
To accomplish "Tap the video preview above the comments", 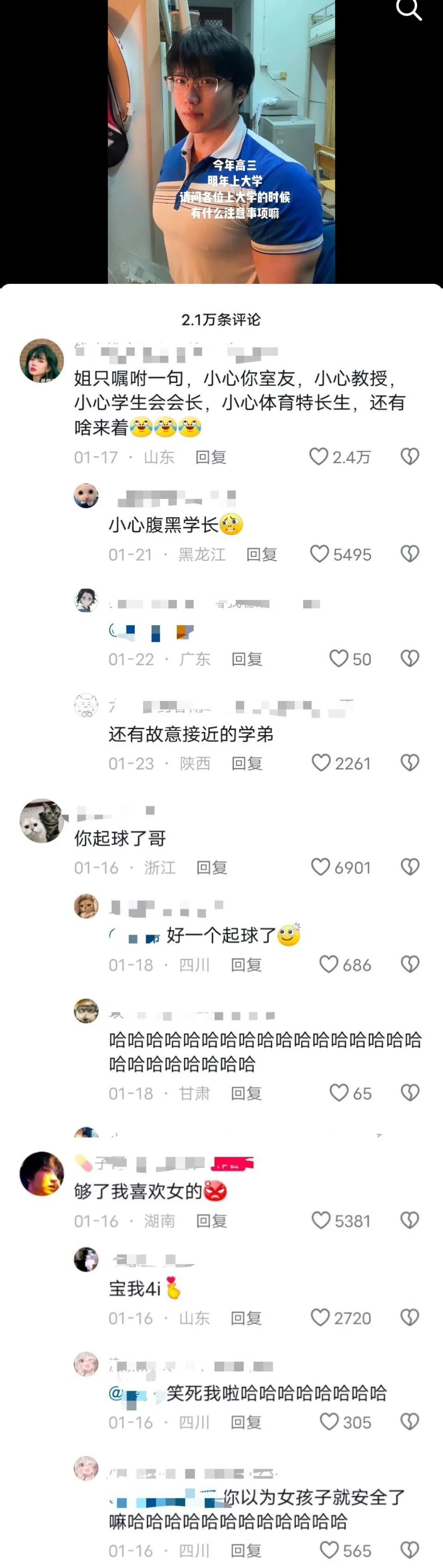I will point(221,141).
